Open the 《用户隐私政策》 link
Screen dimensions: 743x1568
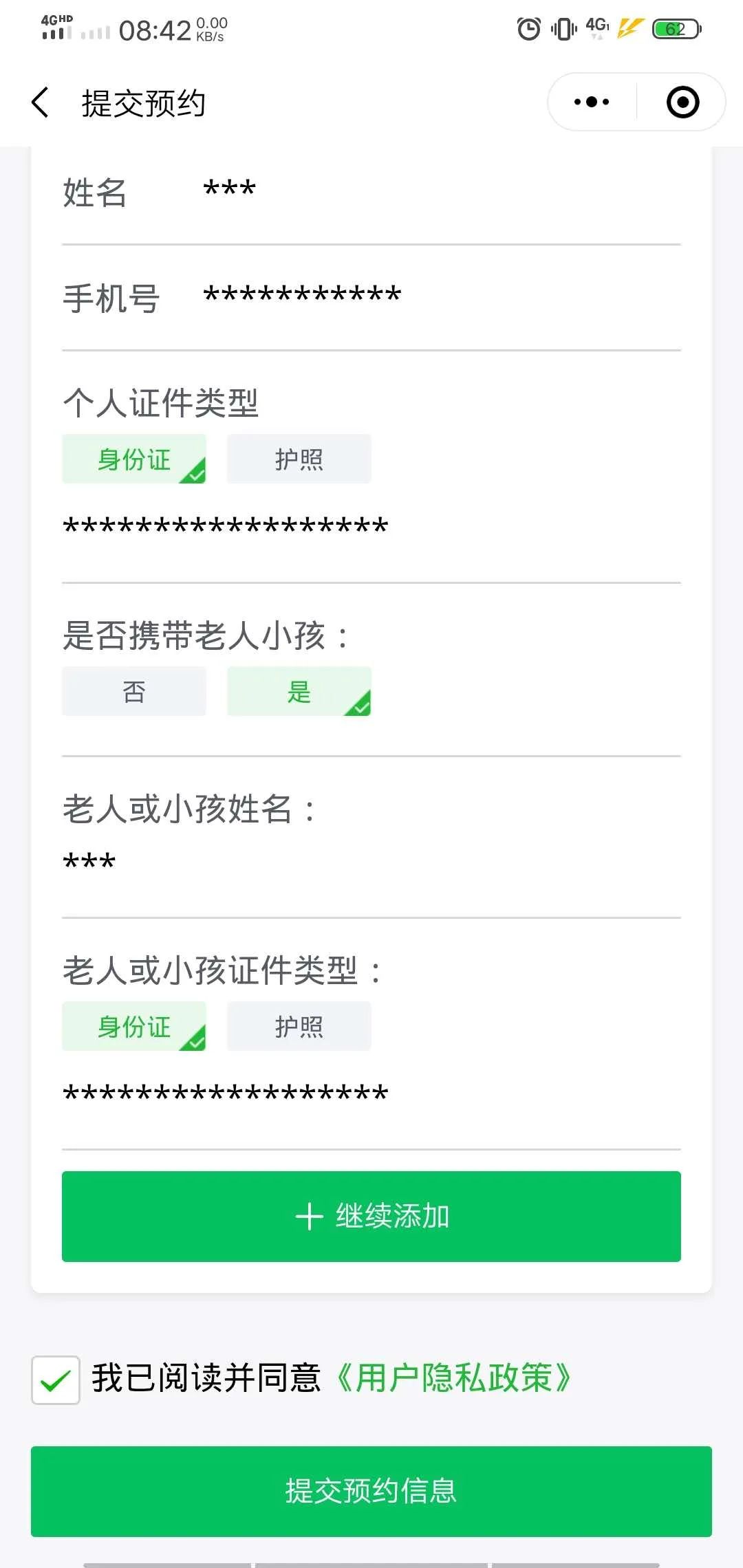click(x=453, y=1378)
